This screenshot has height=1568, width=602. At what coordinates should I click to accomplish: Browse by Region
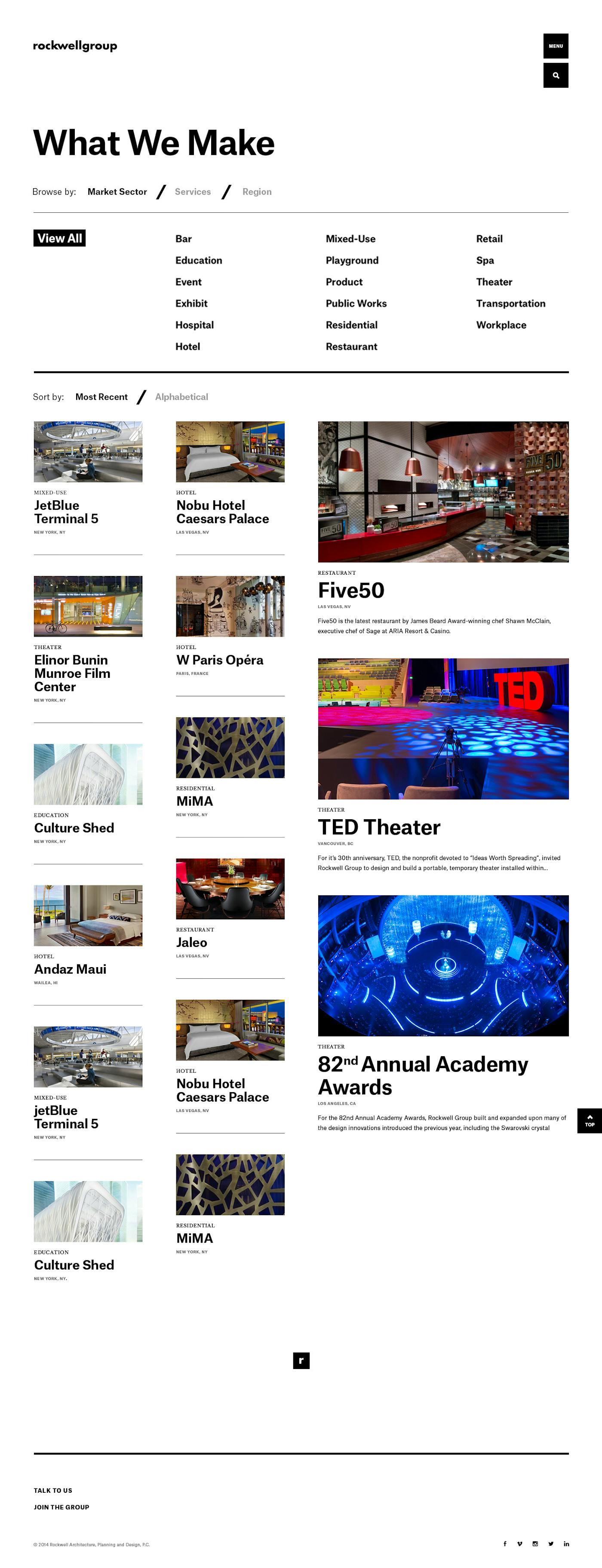pyautogui.click(x=256, y=192)
